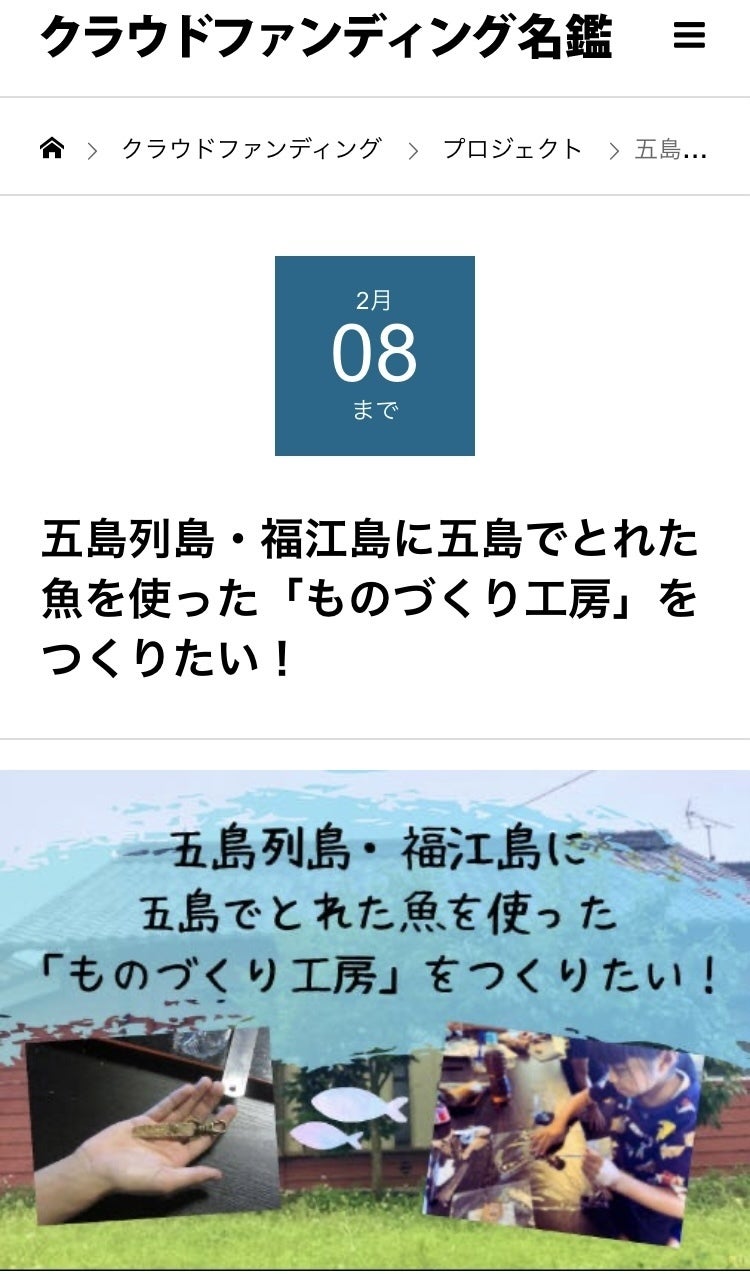Tap the site title クラウドファンディング名鑑
This screenshot has width=750, height=1274.
pyautogui.click(x=326, y=36)
